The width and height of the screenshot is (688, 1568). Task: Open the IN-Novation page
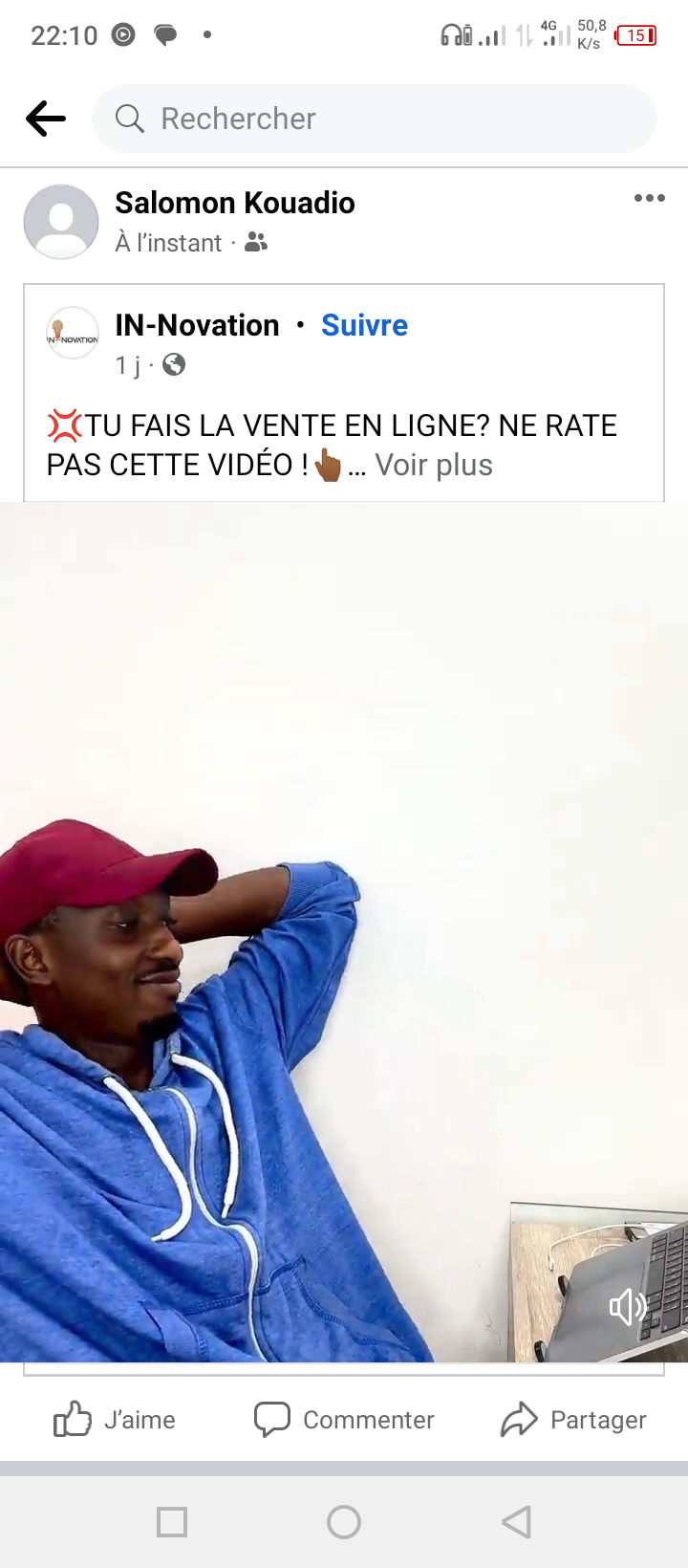pos(197,325)
